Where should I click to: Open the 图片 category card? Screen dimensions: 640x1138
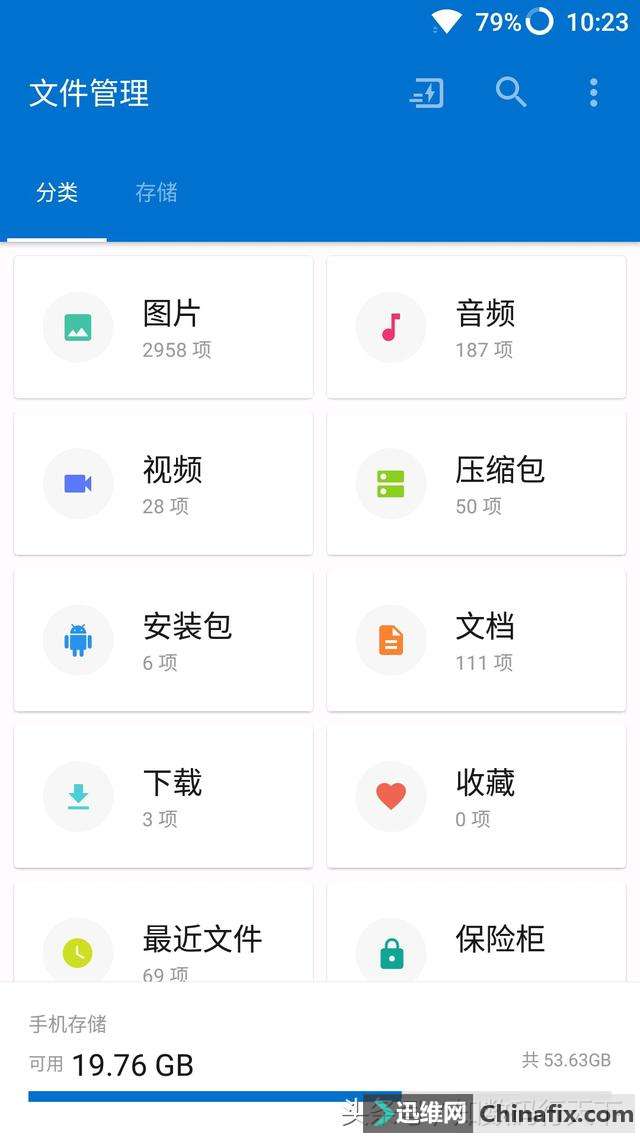(x=163, y=327)
